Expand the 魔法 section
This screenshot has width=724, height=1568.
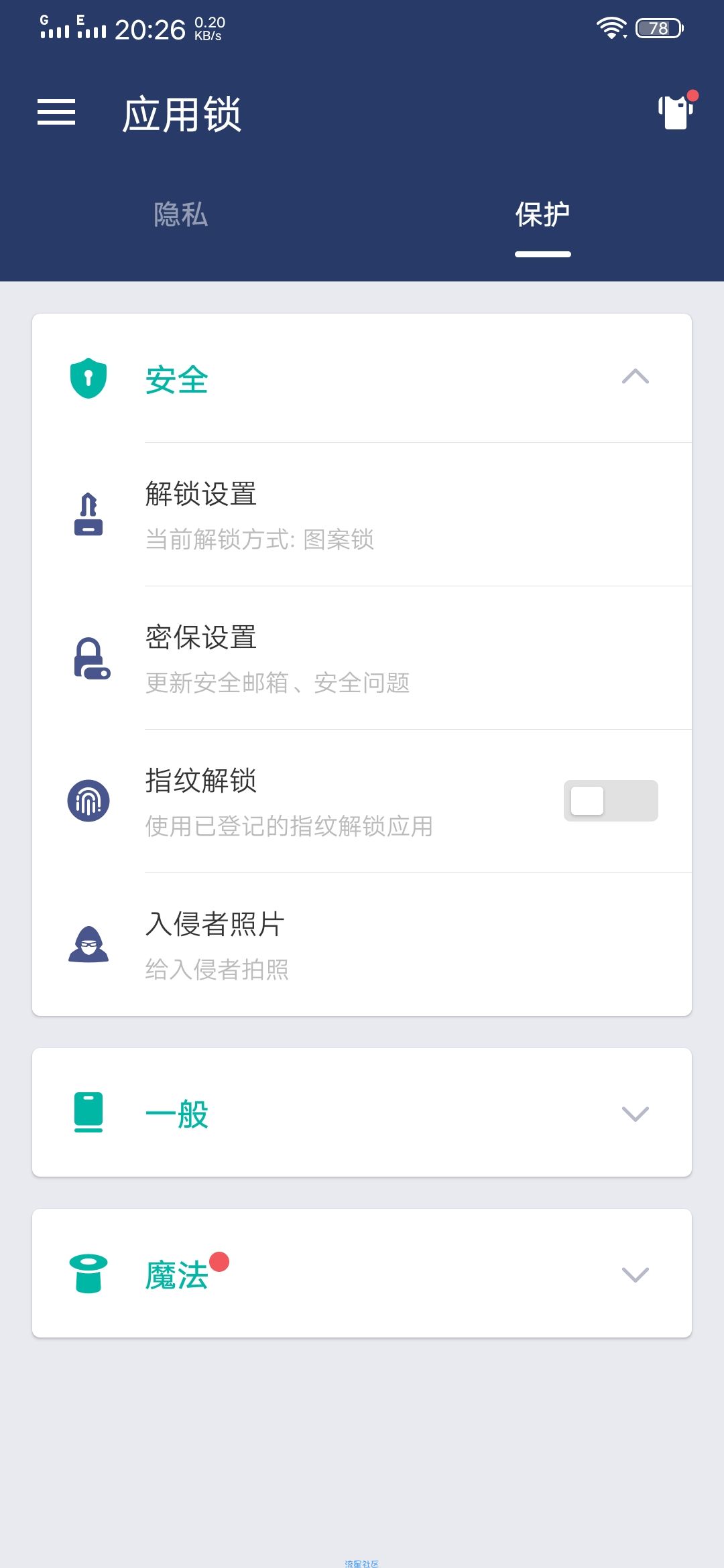pos(635,1274)
